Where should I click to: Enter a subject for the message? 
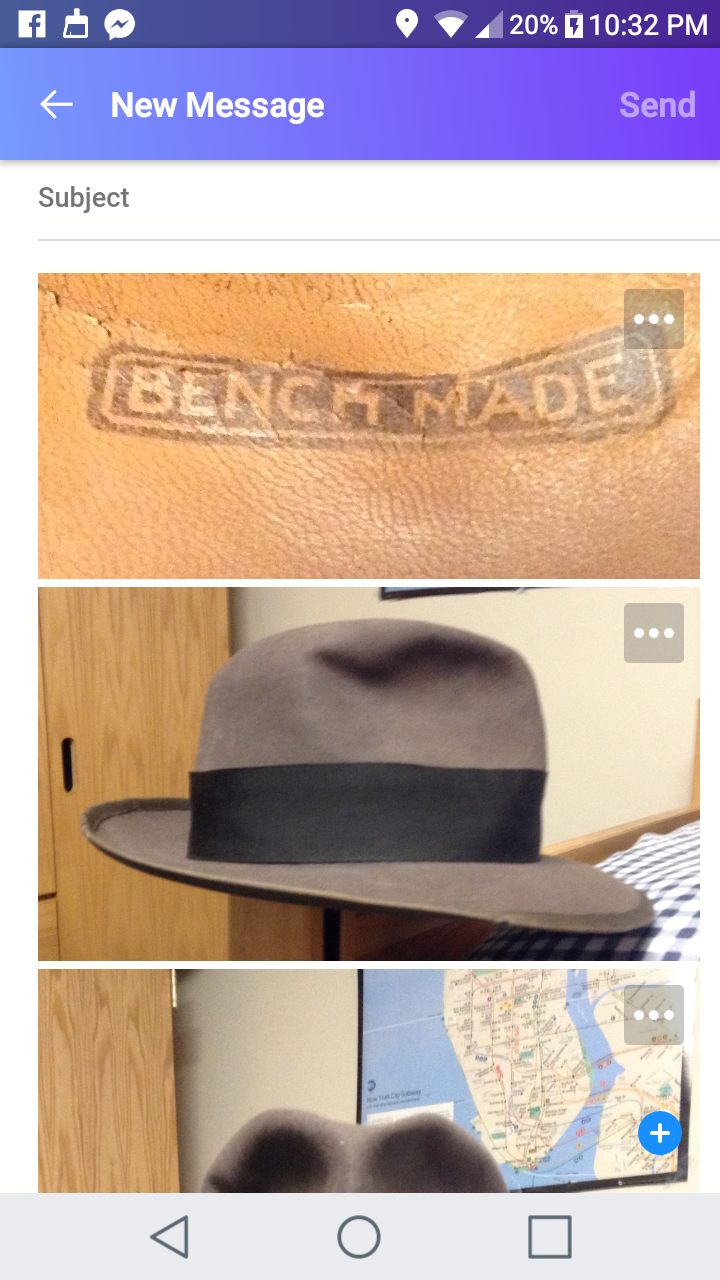[x=379, y=198]
